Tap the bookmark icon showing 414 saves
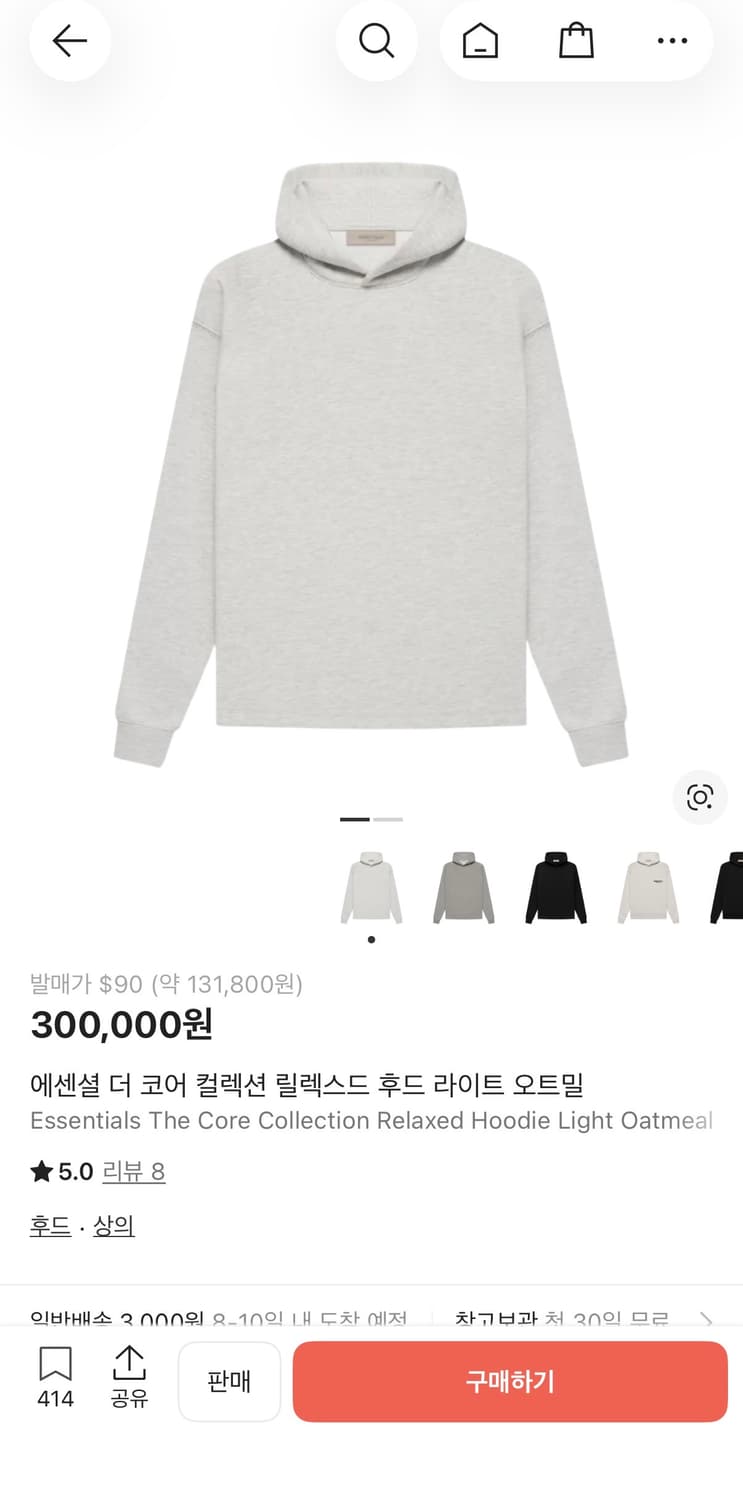 (x=55, y=1379)
